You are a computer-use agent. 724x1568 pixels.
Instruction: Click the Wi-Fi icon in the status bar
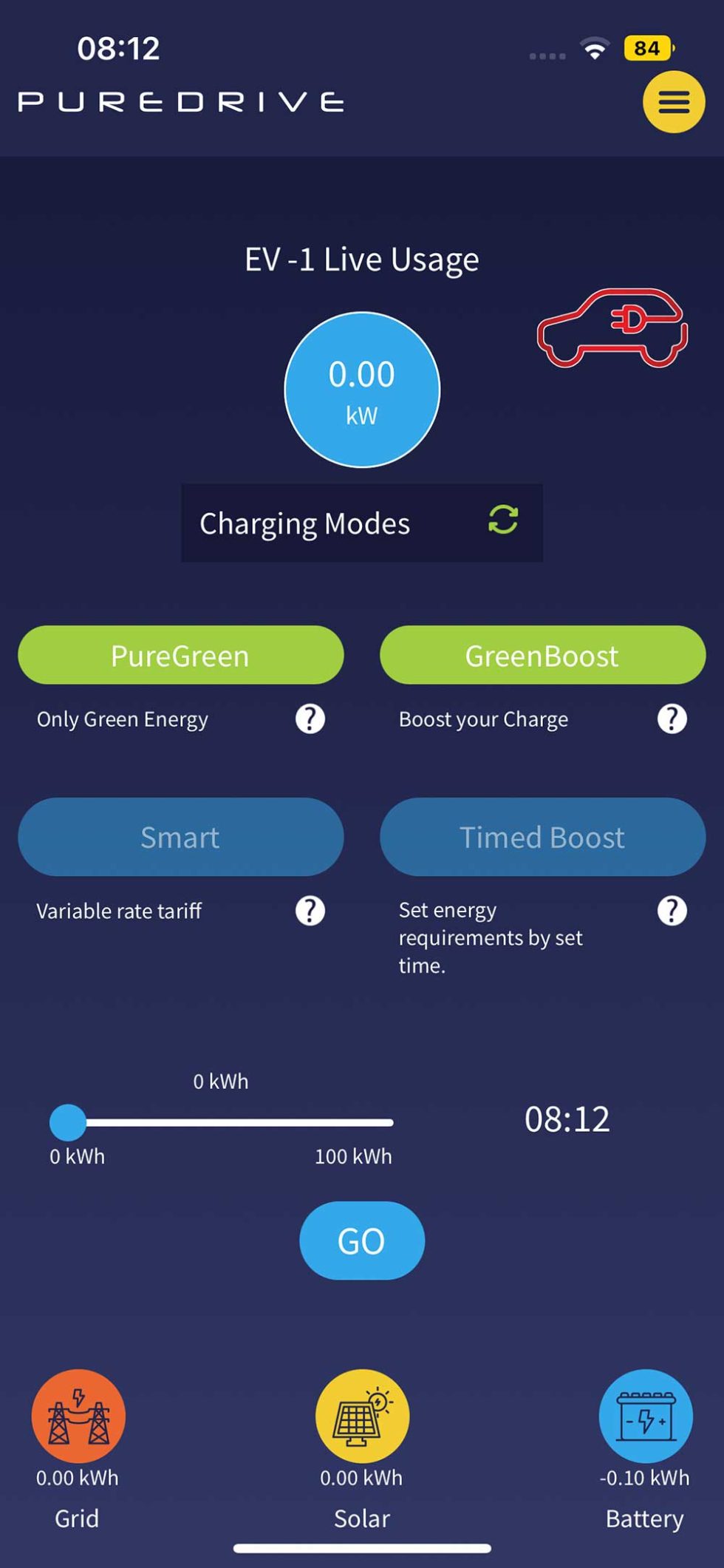pyautogui.click(x=595, y=49)
